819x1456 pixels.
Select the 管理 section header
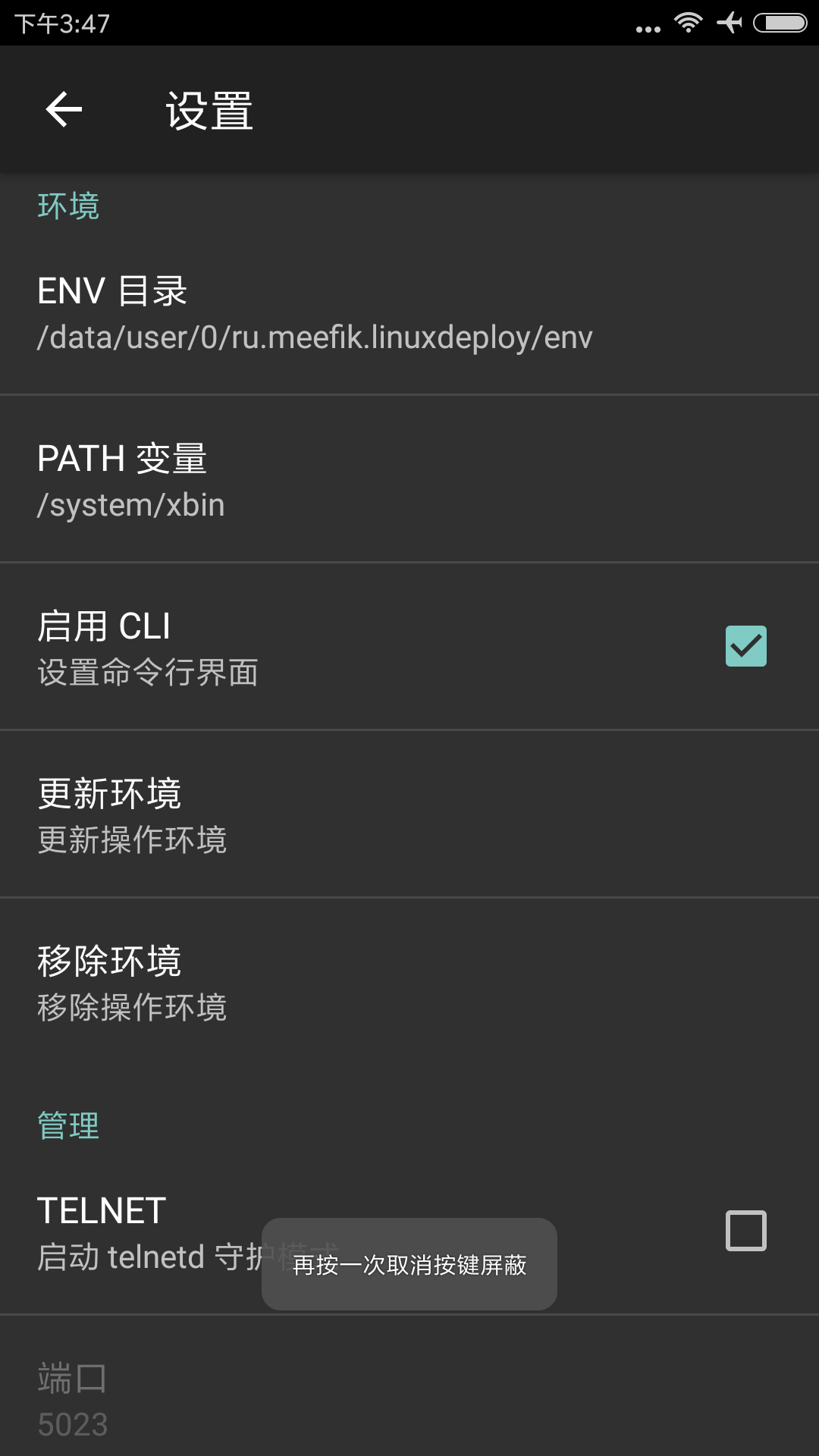click(69, 1125)
